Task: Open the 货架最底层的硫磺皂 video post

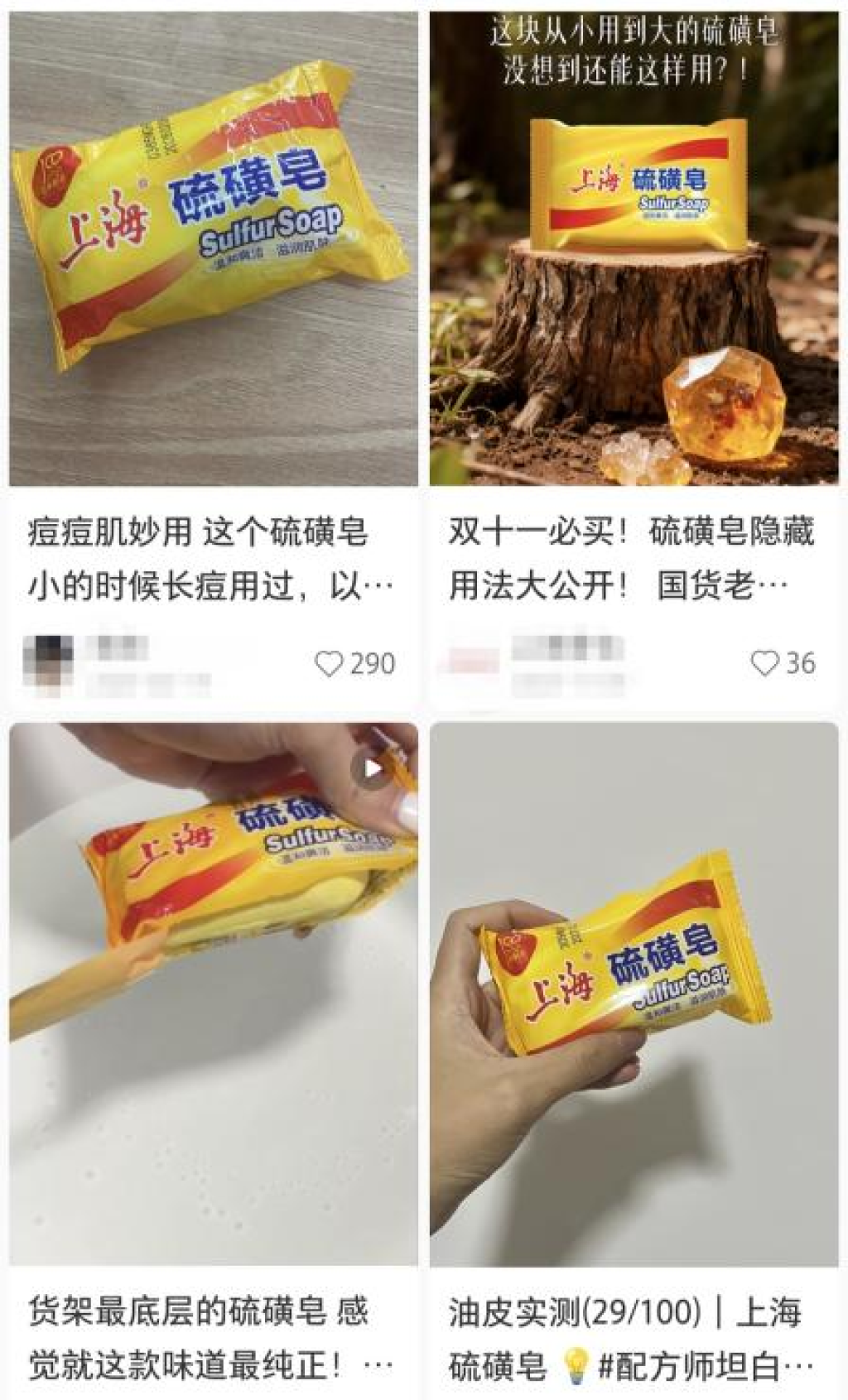Action: pyautogui.click(x=214, y=993)
